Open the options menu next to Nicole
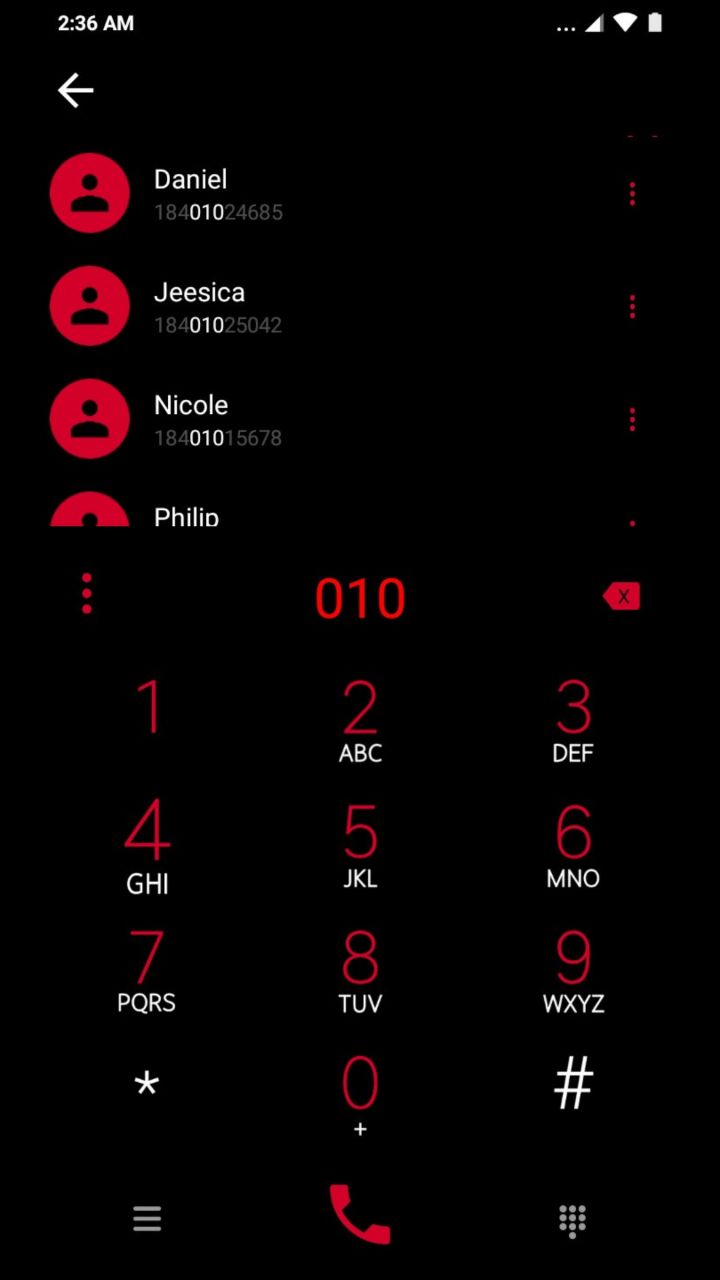Viewport: 720px width, 1280px height. [632, 420]
